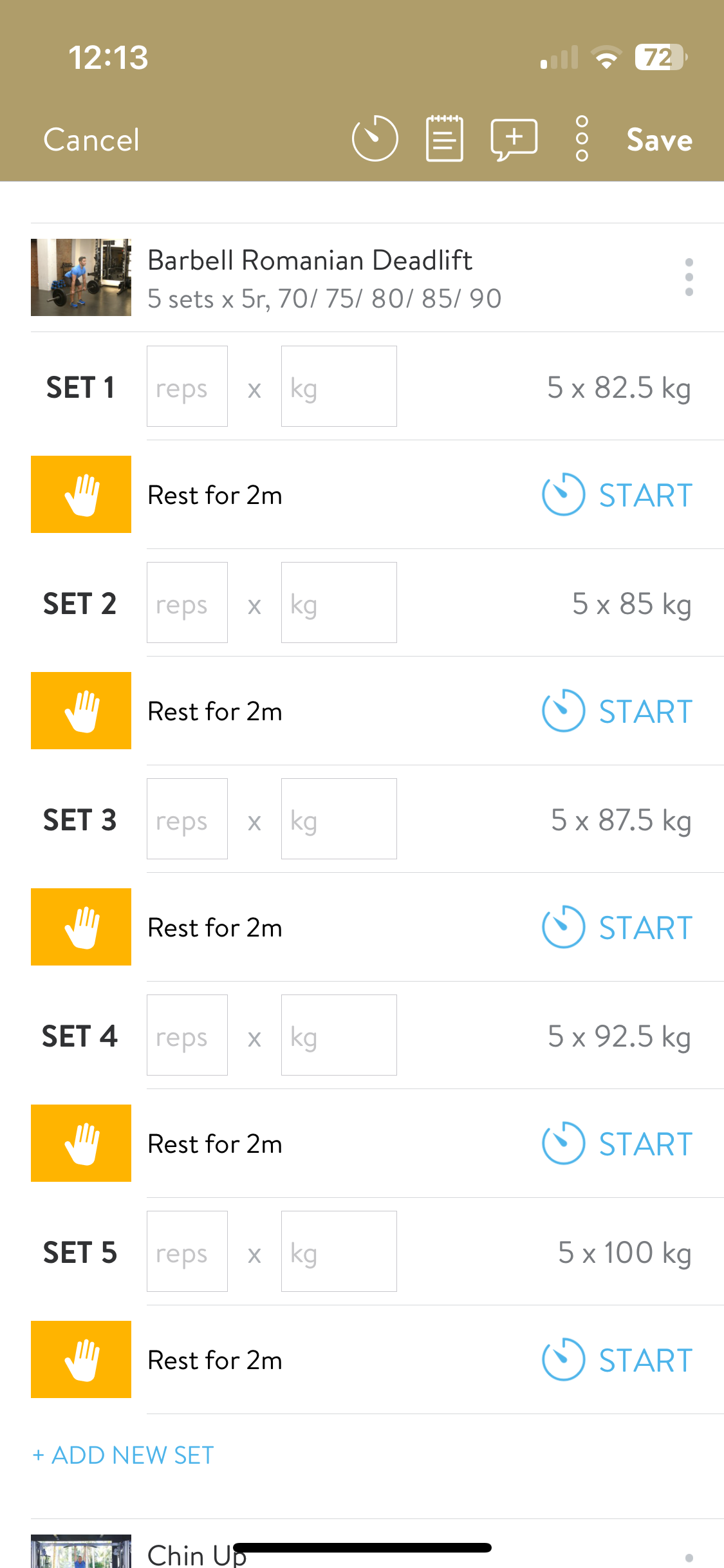Image resolution: width=724 pixels, height=1568 pixels.
Task: Add a new set
Action: click(124, 1455)
